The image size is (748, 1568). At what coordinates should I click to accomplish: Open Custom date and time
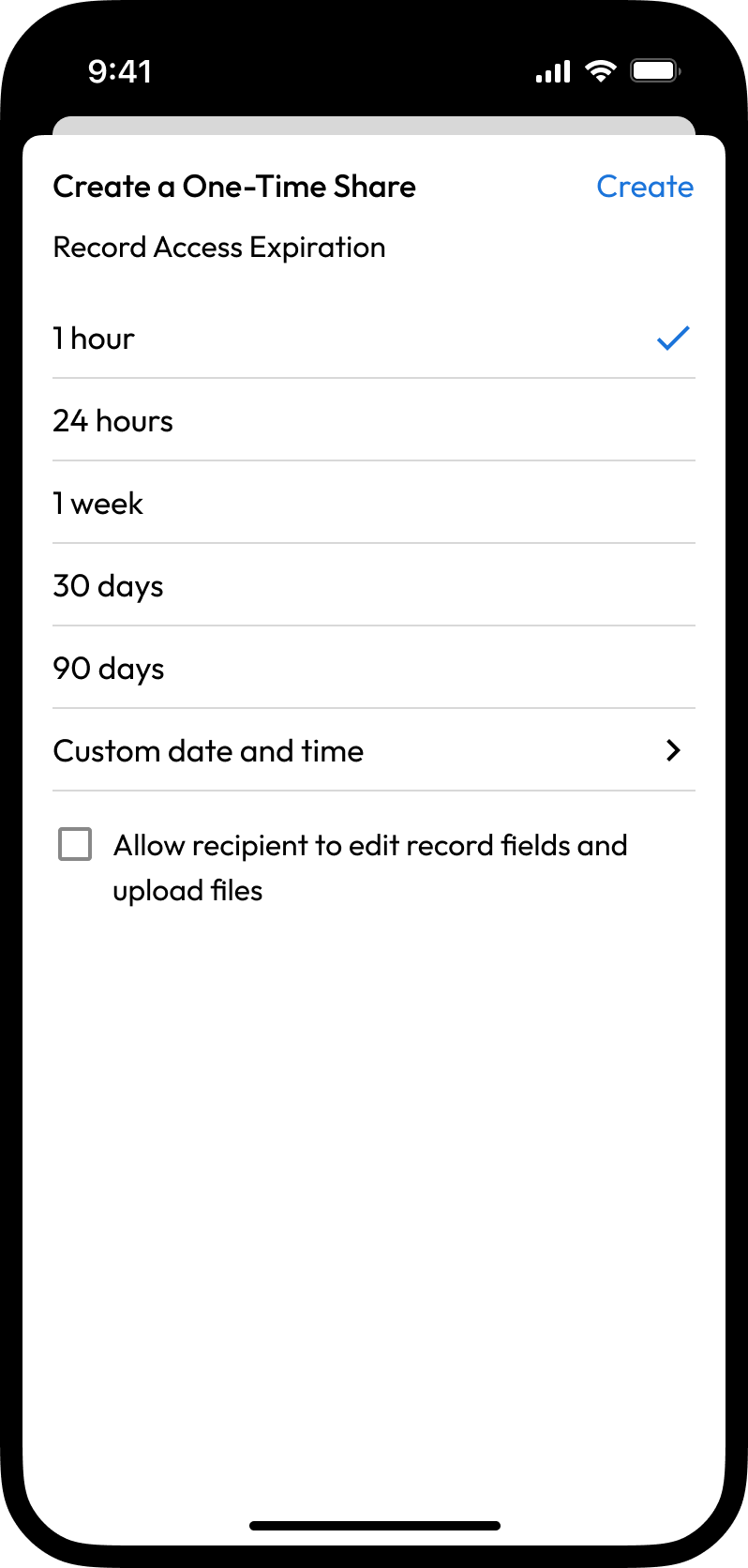[373, 751]
